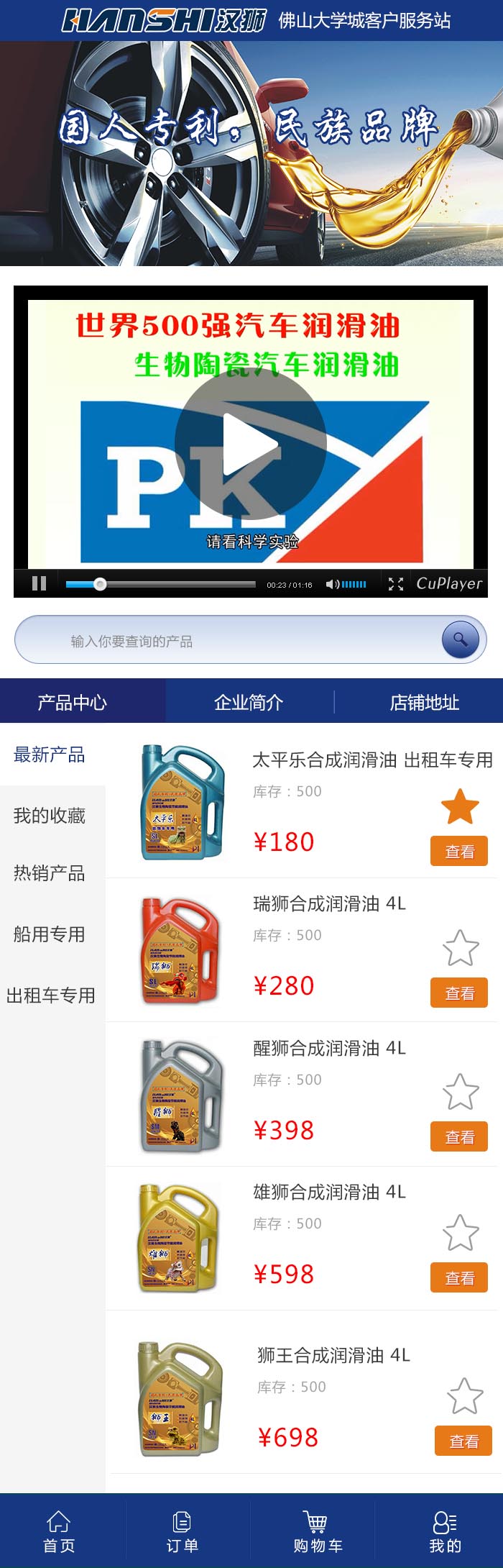Screen dimensions: 503x1568
Task: Pause the video with the pause button
Action: [x=40, y=583]
